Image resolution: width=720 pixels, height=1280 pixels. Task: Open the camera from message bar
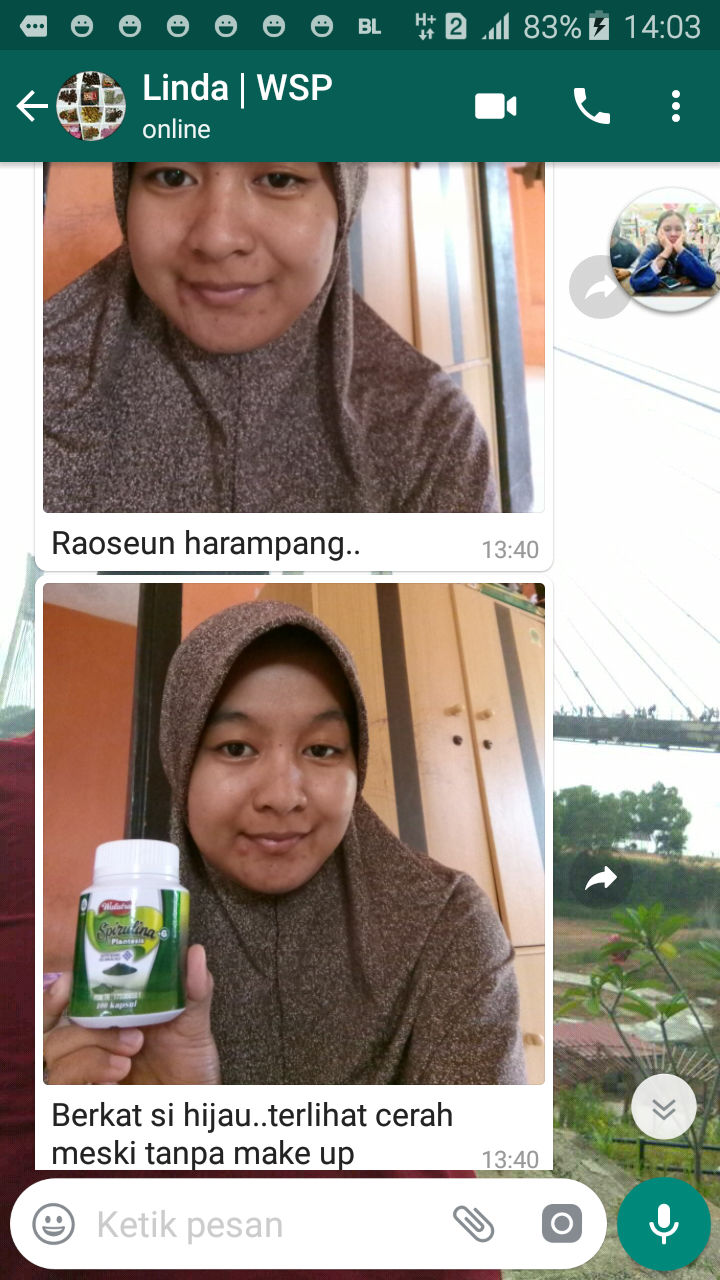click(x=561, y=1224)
